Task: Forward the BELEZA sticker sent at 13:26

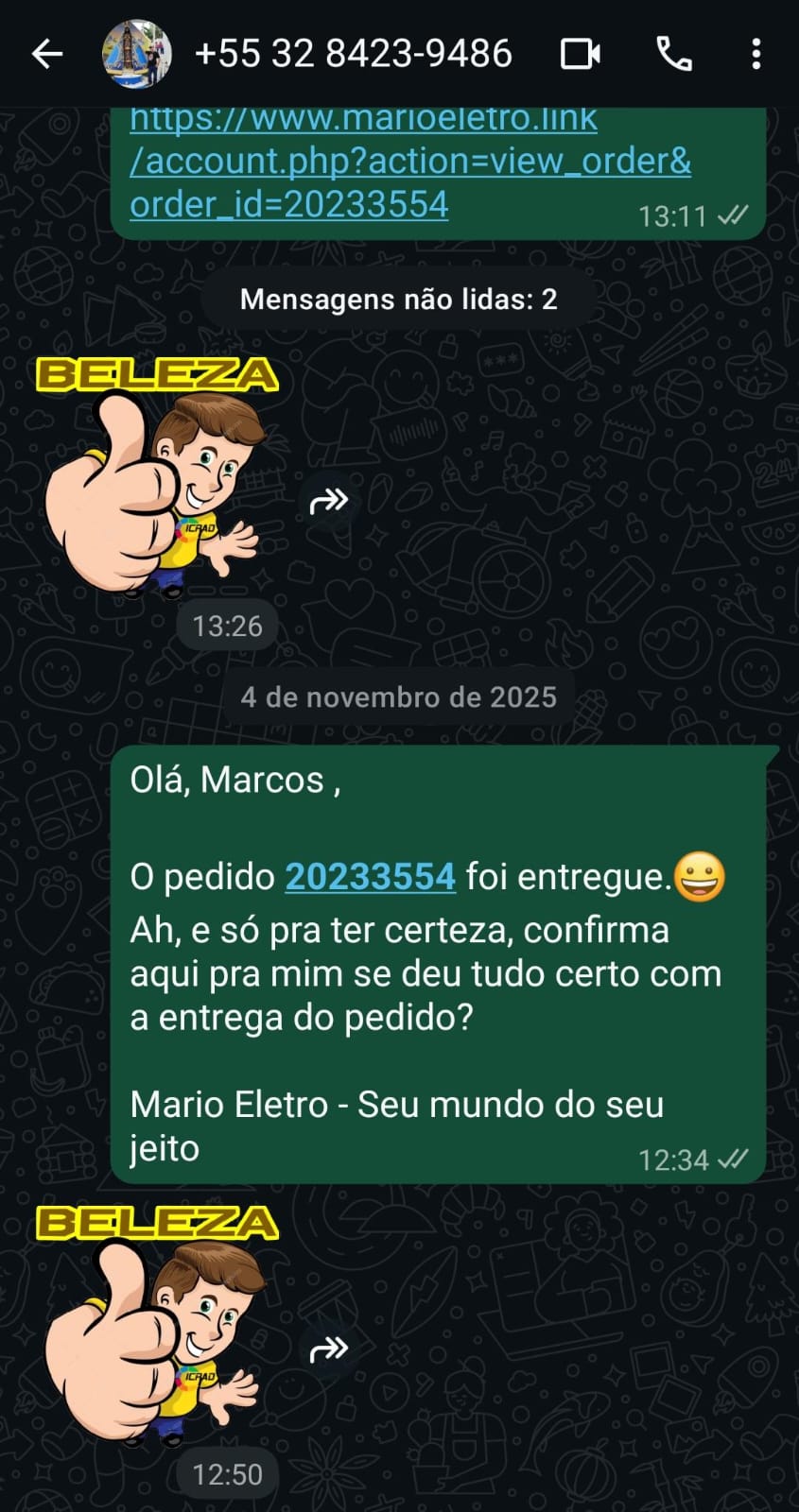Action: pos(328,501)
